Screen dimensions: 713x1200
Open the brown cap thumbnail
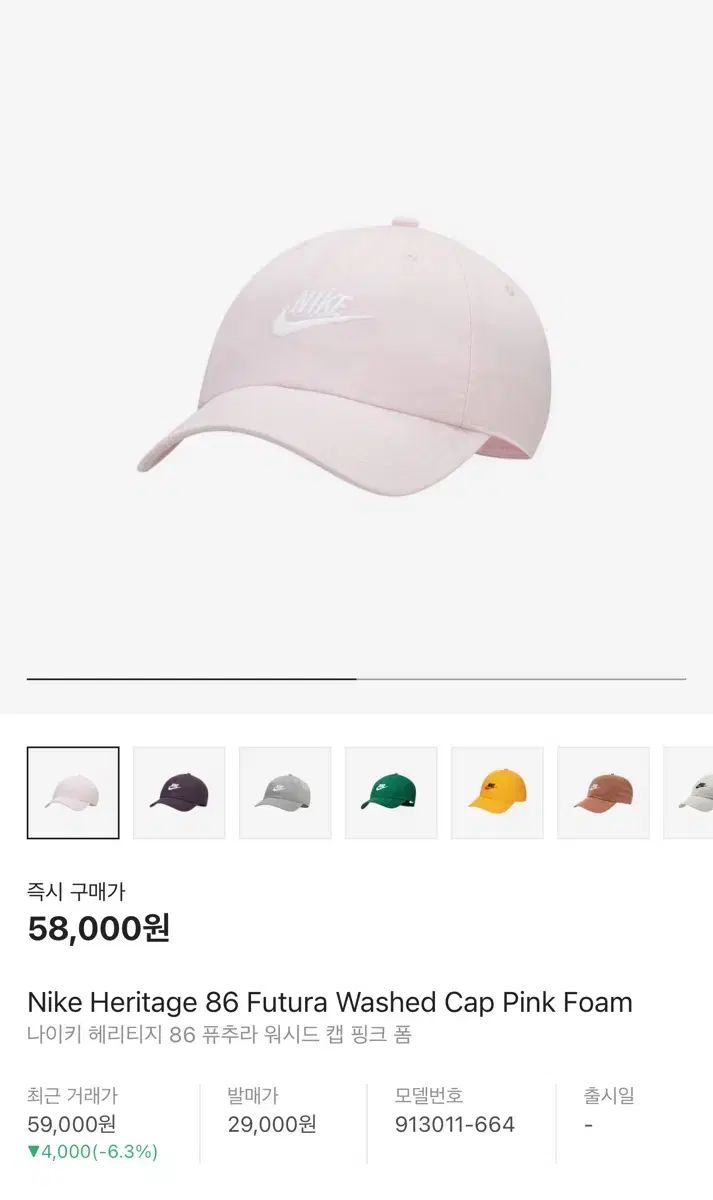(x=603, y=793)
